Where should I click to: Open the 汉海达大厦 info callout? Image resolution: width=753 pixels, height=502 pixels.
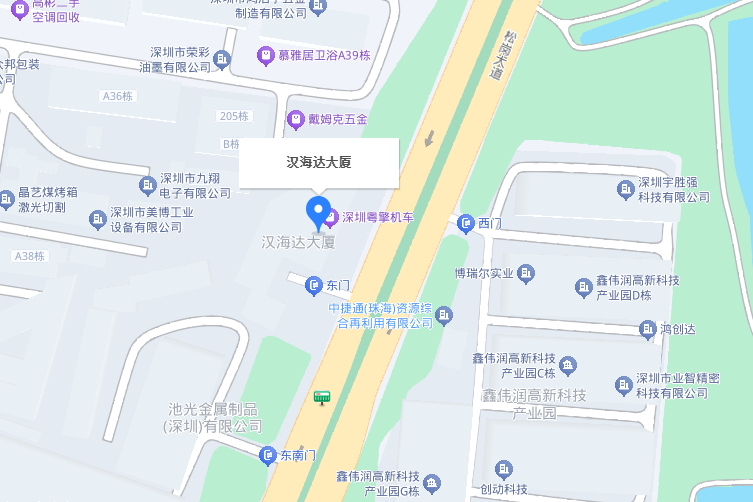pyautogui.click(x=318, y=162)
